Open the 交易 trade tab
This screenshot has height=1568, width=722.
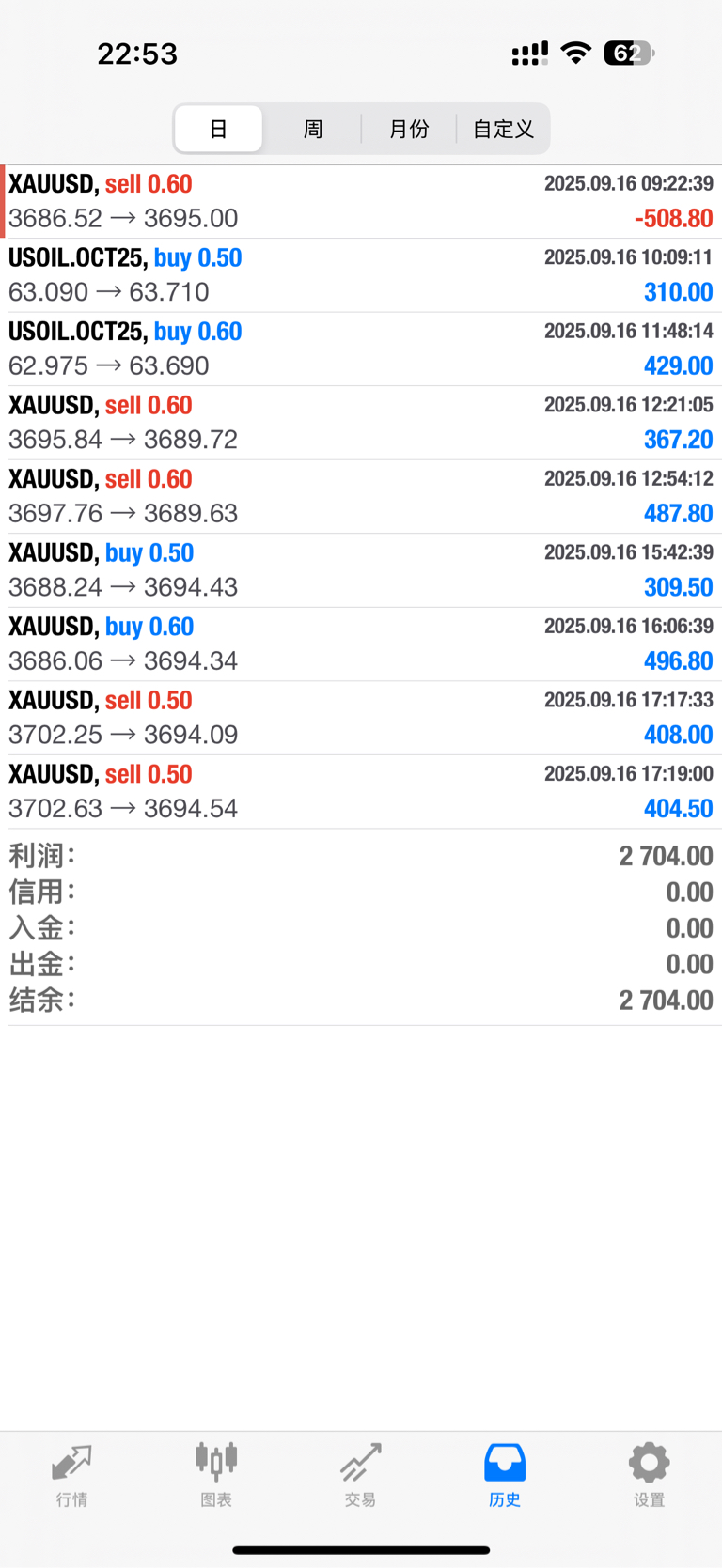pos(360,1476)
